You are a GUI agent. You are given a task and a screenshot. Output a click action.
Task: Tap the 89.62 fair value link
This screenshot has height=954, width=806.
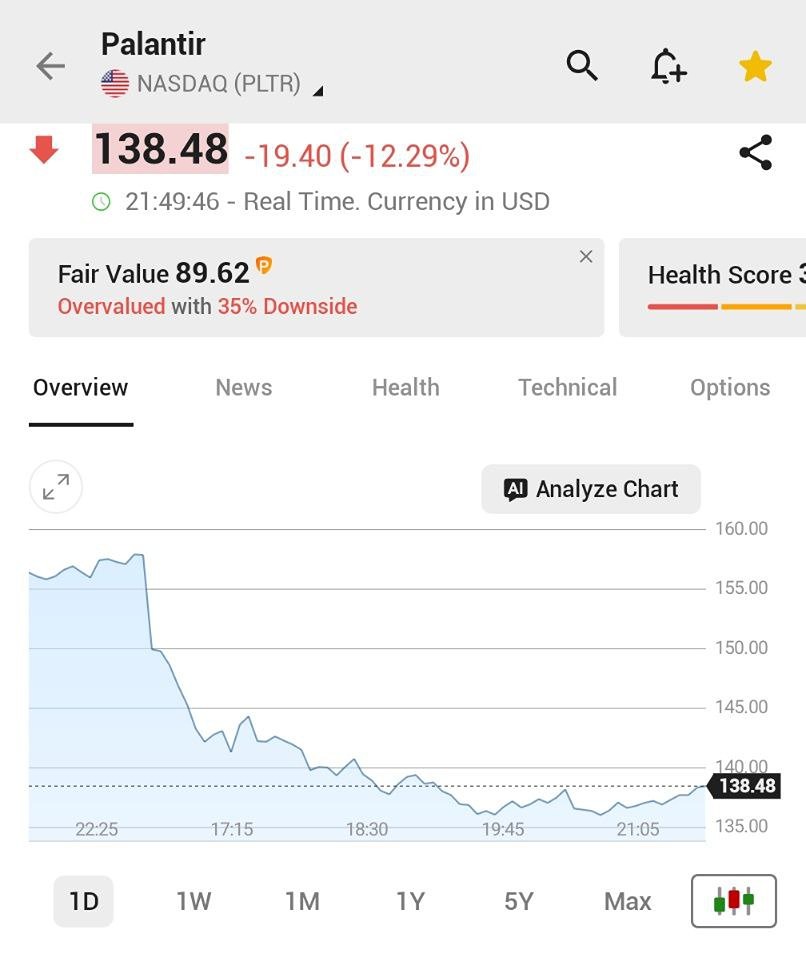(x=210, y=273)
